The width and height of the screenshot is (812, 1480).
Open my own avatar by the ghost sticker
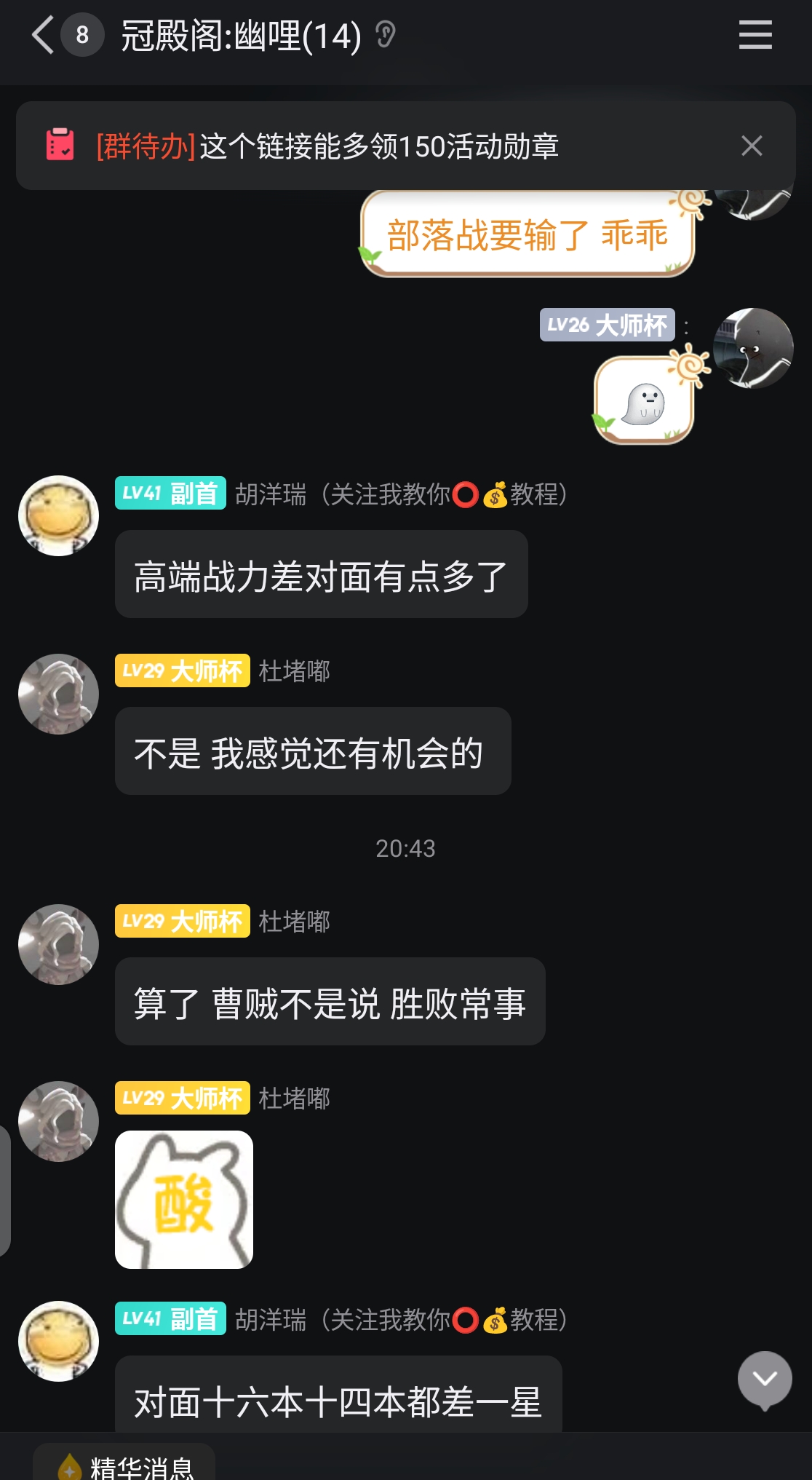(x=753, y=348)
